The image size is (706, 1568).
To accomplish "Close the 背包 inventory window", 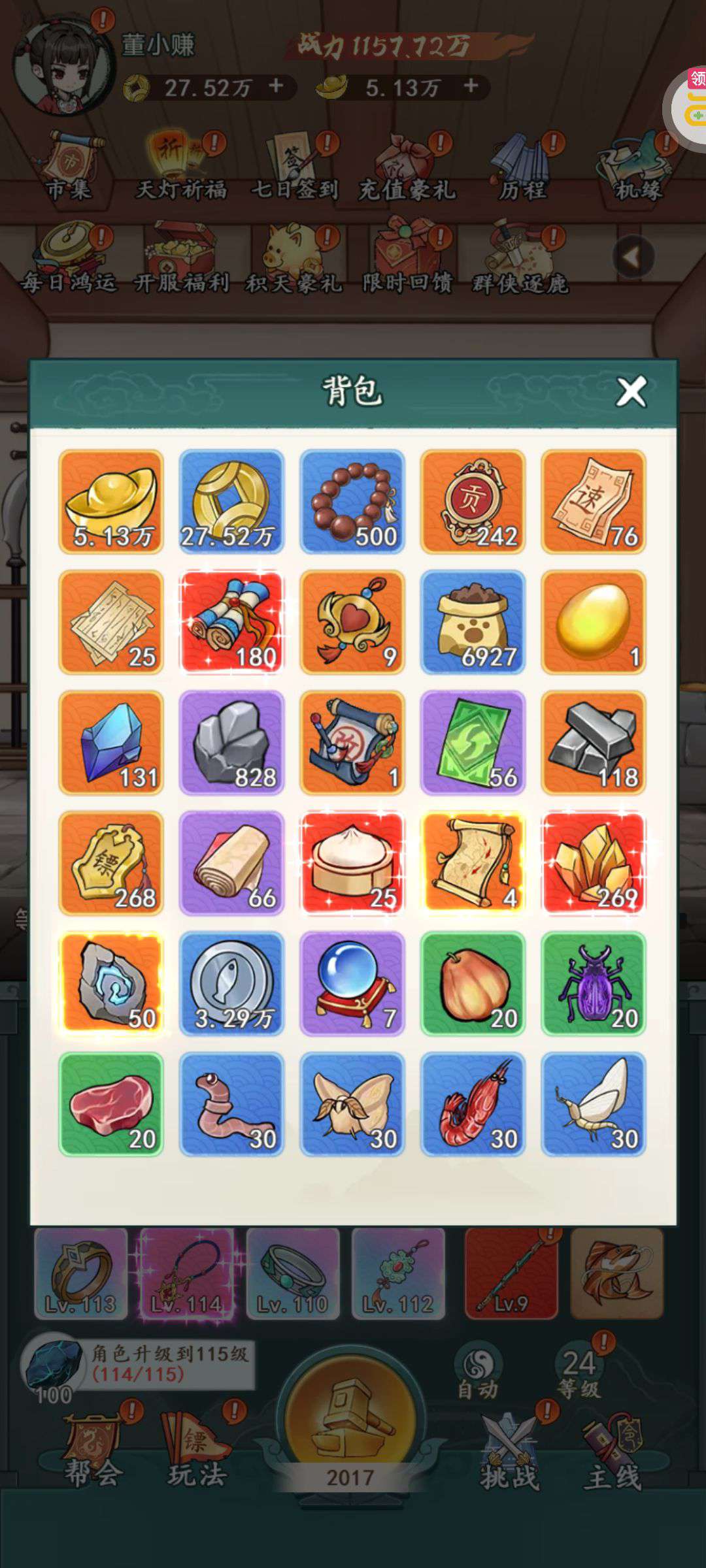I will [x=631, y=392].
